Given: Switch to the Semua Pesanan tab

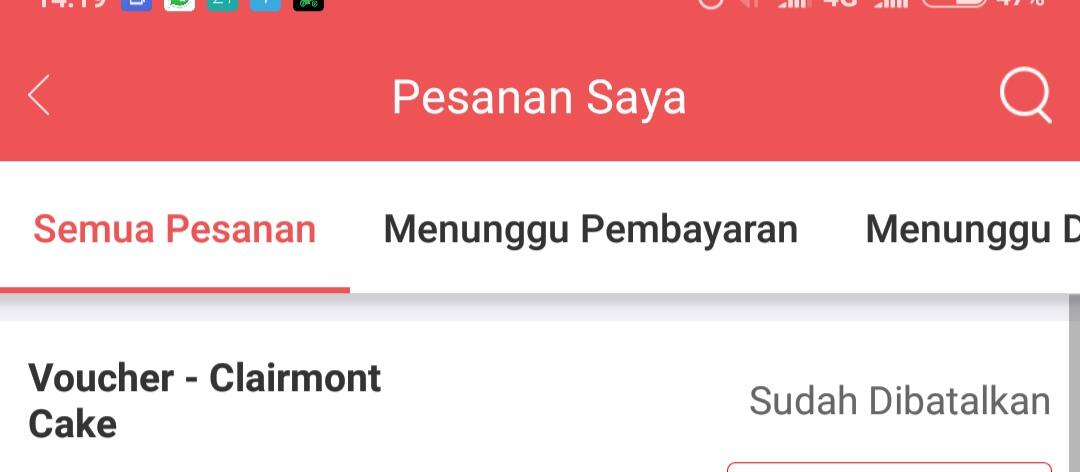Looking at the screenshot, I should coord(175,229).
